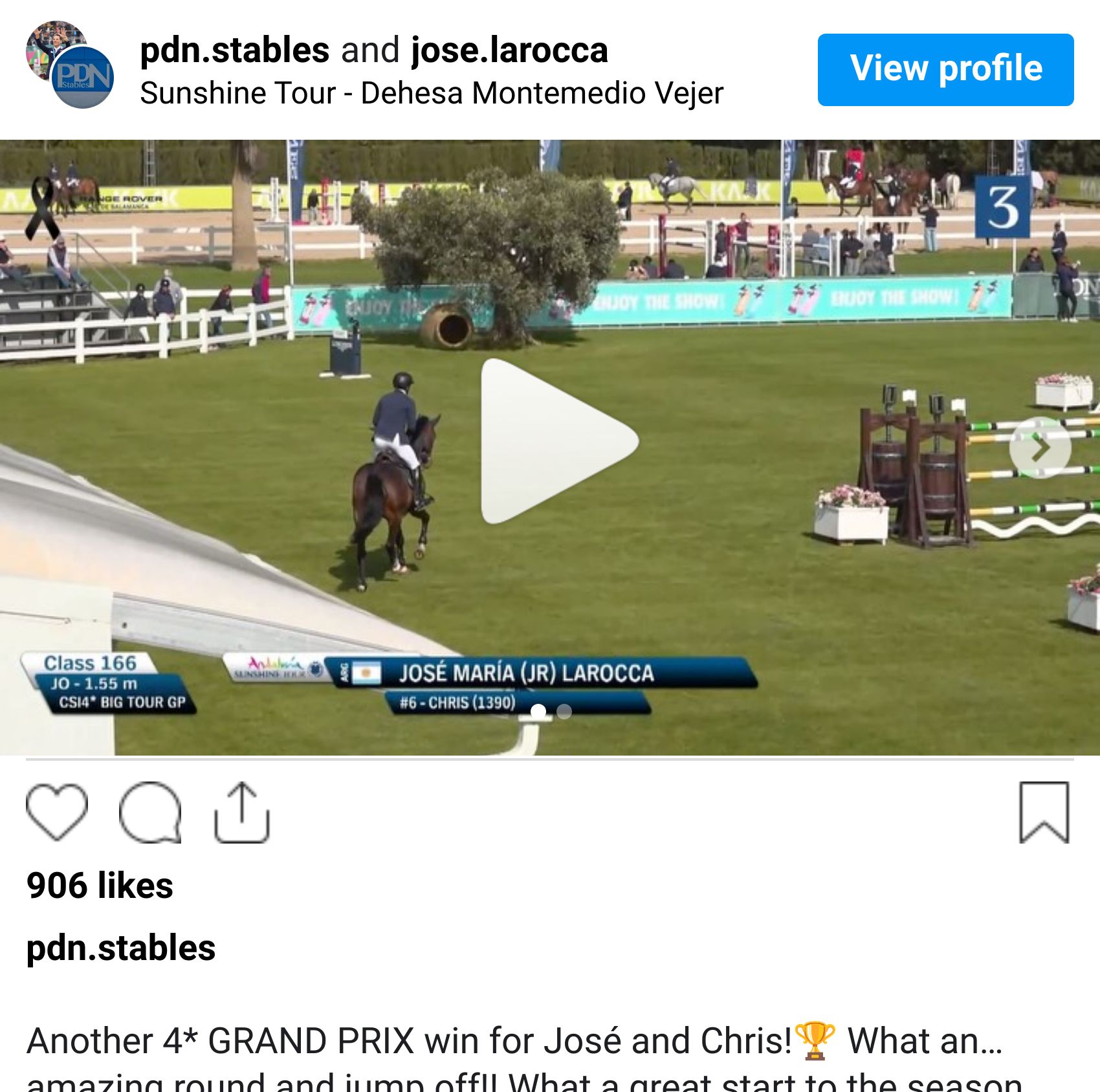Play the show jumping video

[x=558, y=442]
